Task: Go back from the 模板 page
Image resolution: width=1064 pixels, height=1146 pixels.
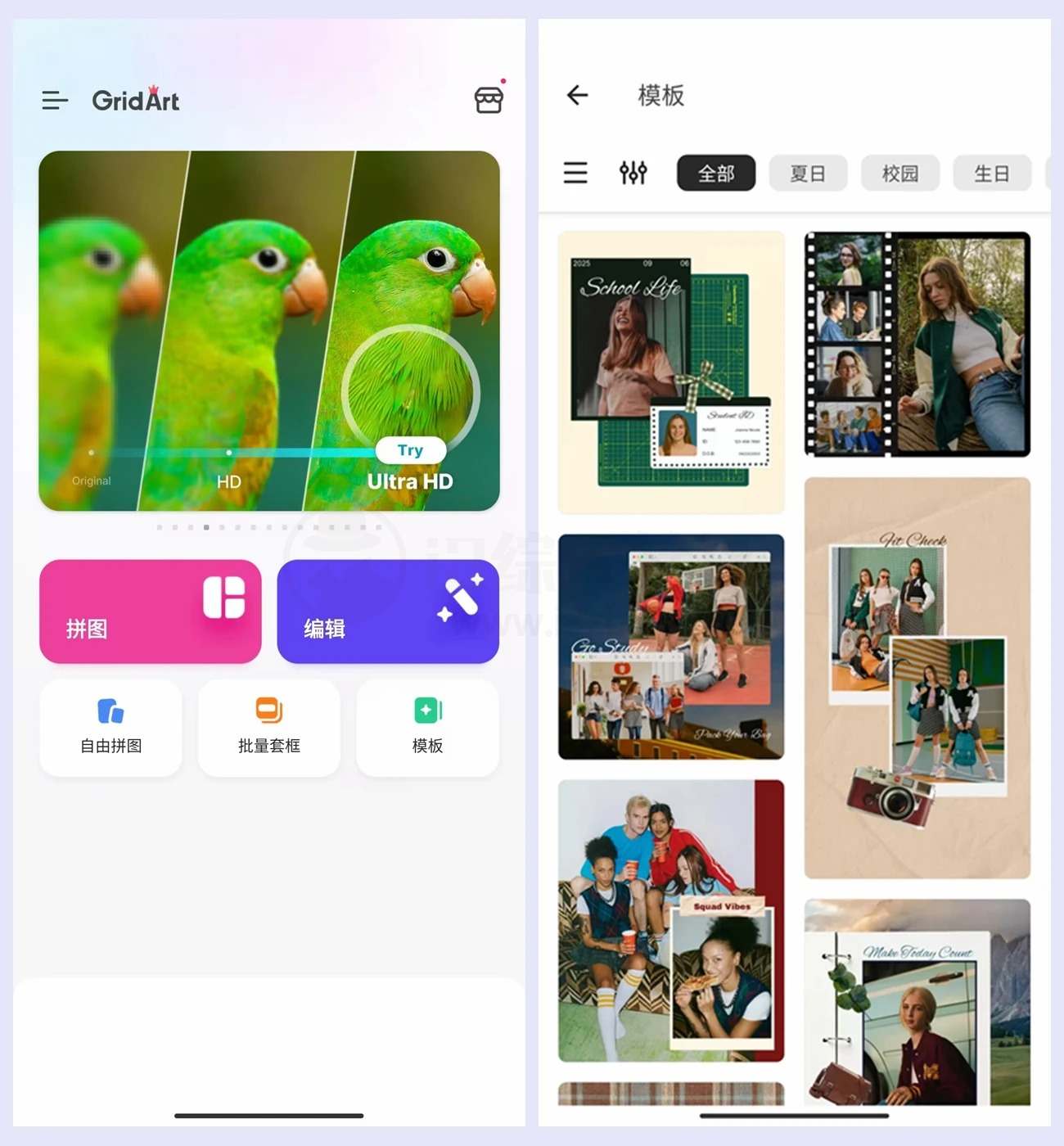Action: pyautogui.click(x=578, y=95)
